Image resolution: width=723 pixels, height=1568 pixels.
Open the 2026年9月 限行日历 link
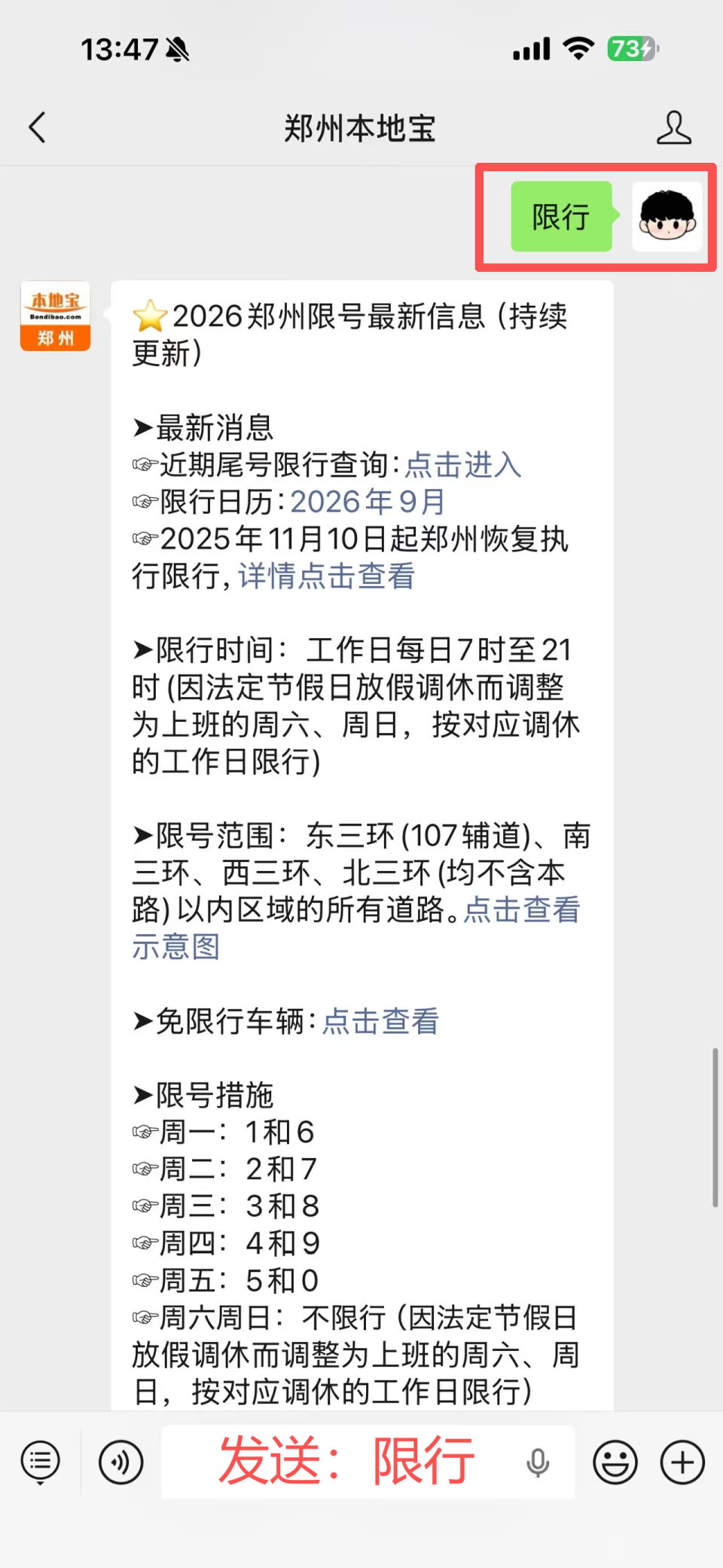pyautogui.click(x=368, y=502)
